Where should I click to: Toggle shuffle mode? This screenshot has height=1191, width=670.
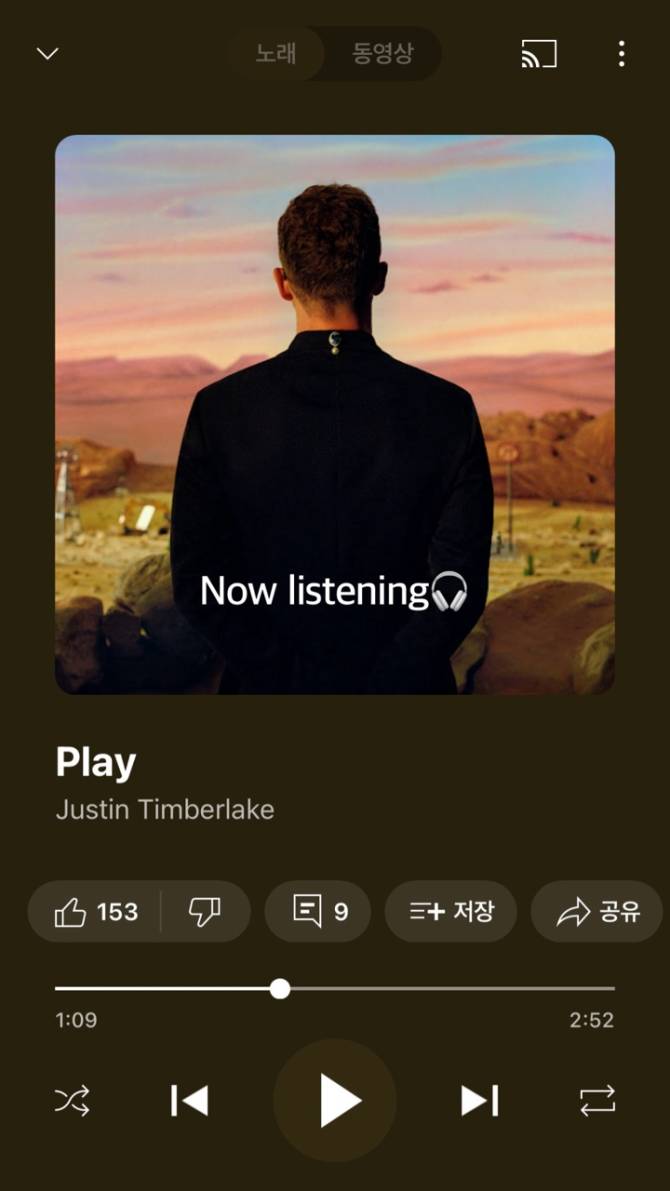click(72, 1101)
